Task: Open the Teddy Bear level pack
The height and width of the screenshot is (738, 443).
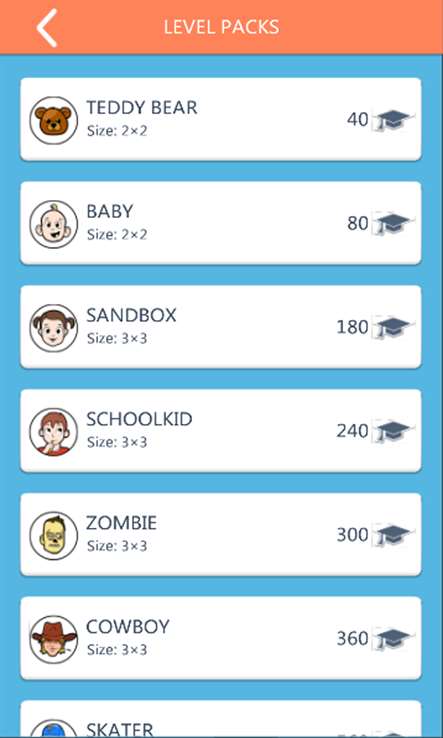Action: pos(221,119)
